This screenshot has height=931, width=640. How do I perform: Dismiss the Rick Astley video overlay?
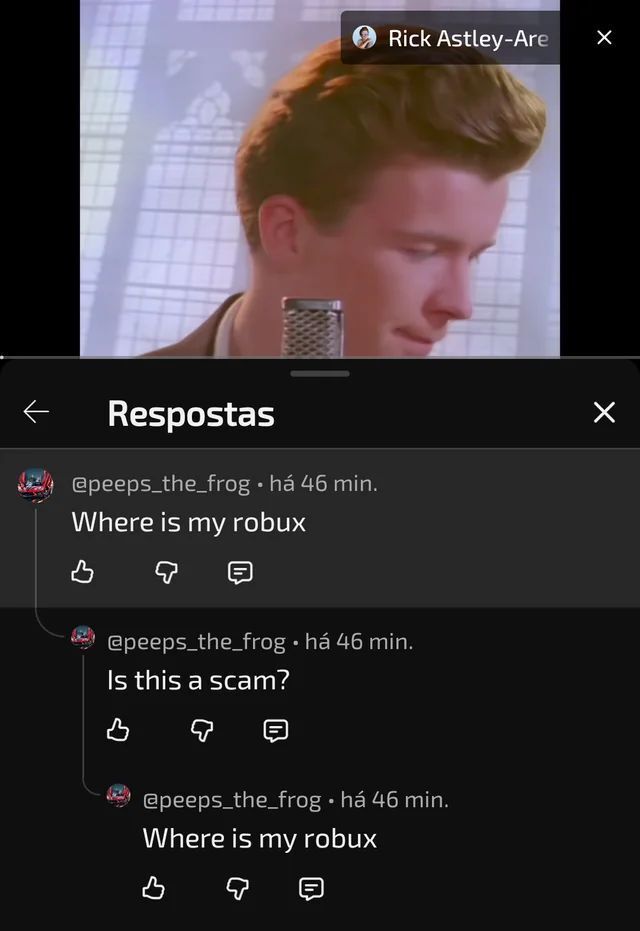coord(604,38)
